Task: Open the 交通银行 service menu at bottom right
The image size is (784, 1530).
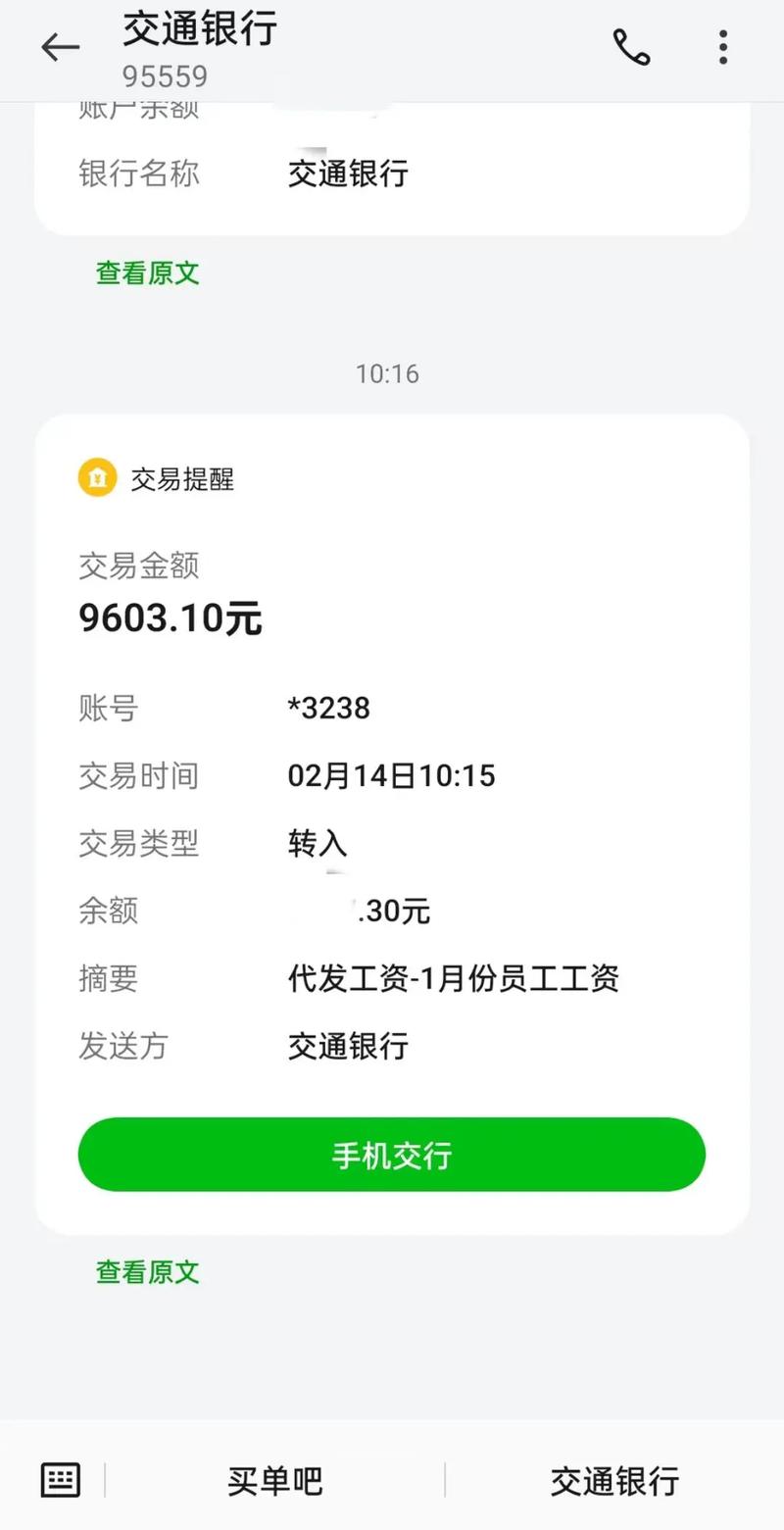Action: (x=614, y=1480)
